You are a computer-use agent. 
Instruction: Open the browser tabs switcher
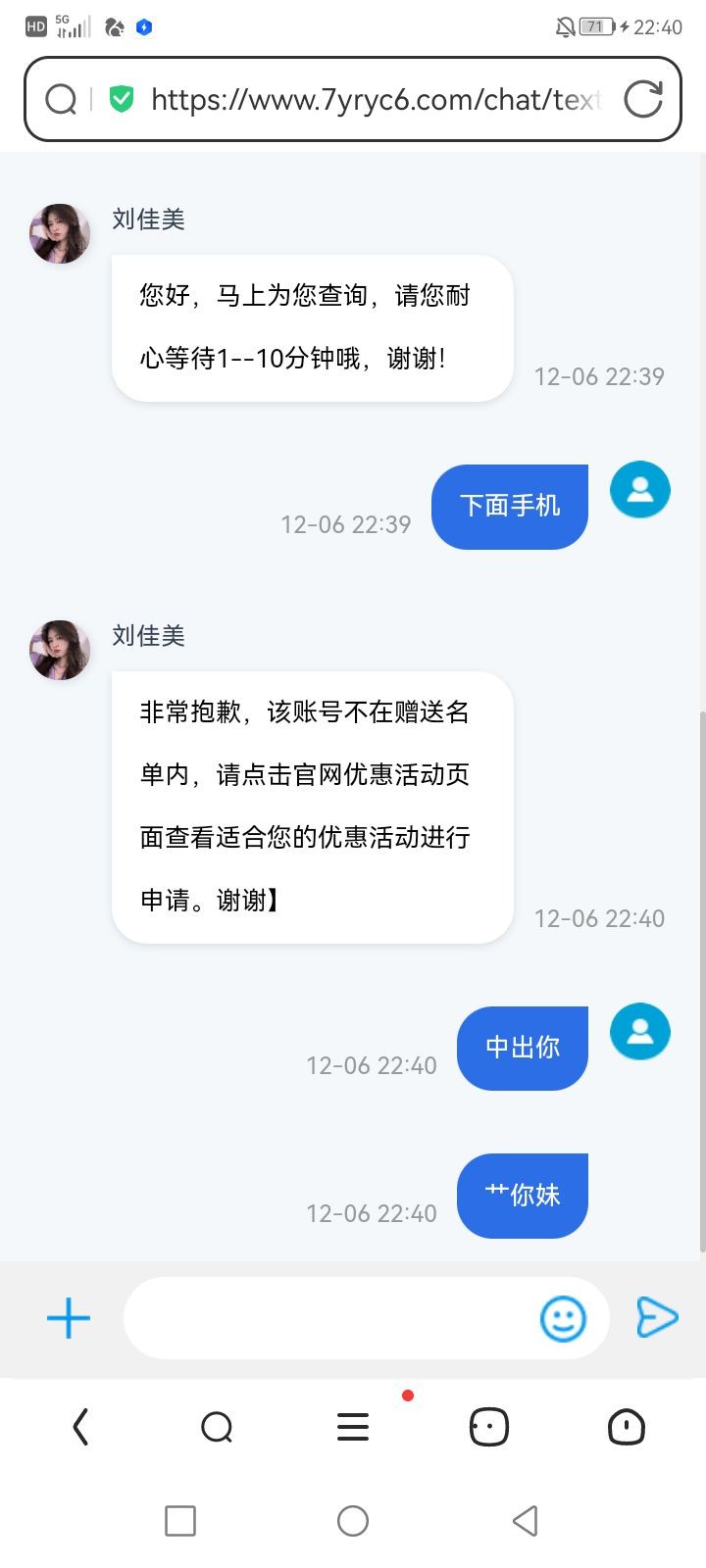tap(488, 1427)
